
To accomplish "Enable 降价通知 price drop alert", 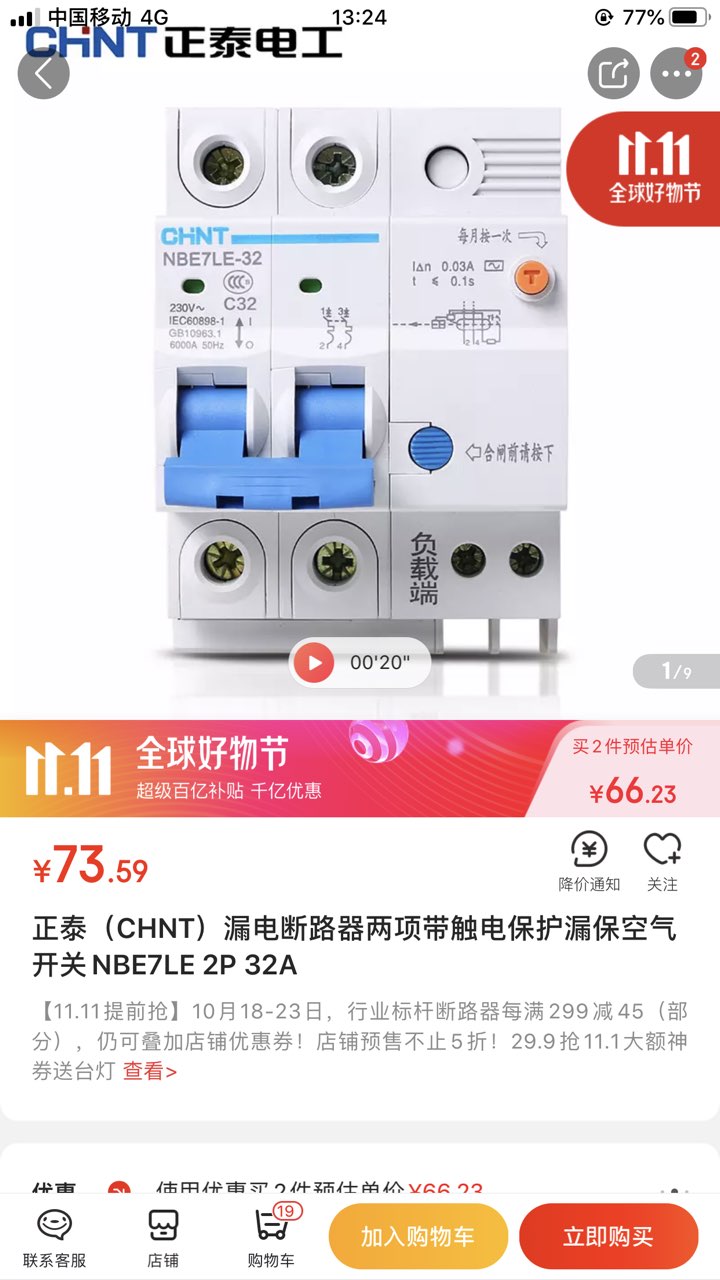I will [x=589, y=861].
